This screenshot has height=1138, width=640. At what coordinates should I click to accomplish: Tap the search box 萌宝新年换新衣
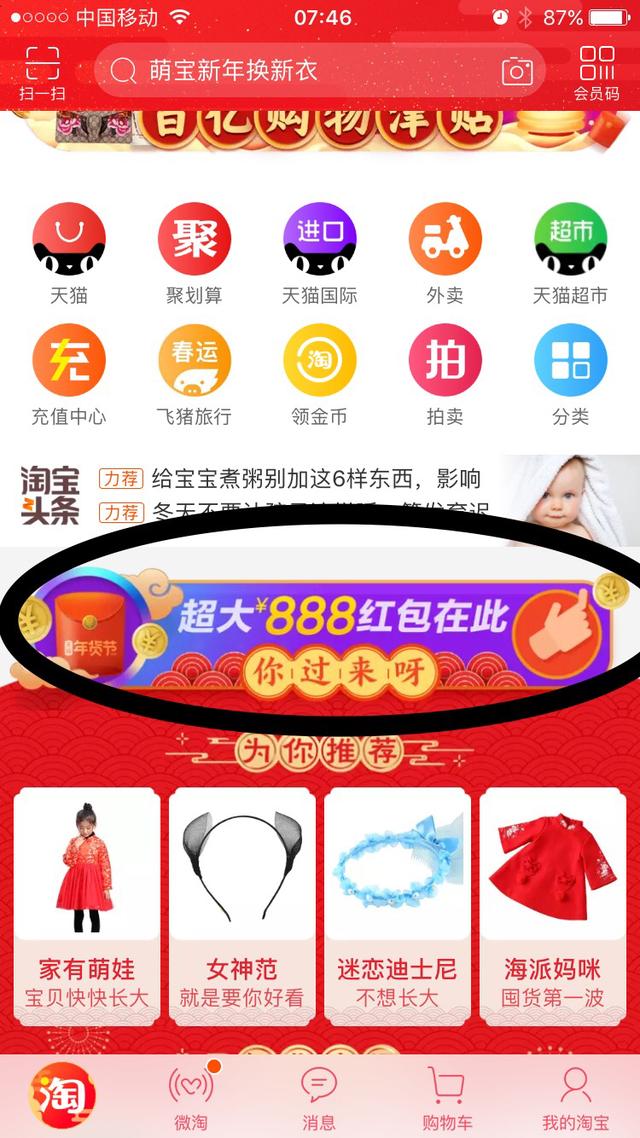click(x=300, y=71)
